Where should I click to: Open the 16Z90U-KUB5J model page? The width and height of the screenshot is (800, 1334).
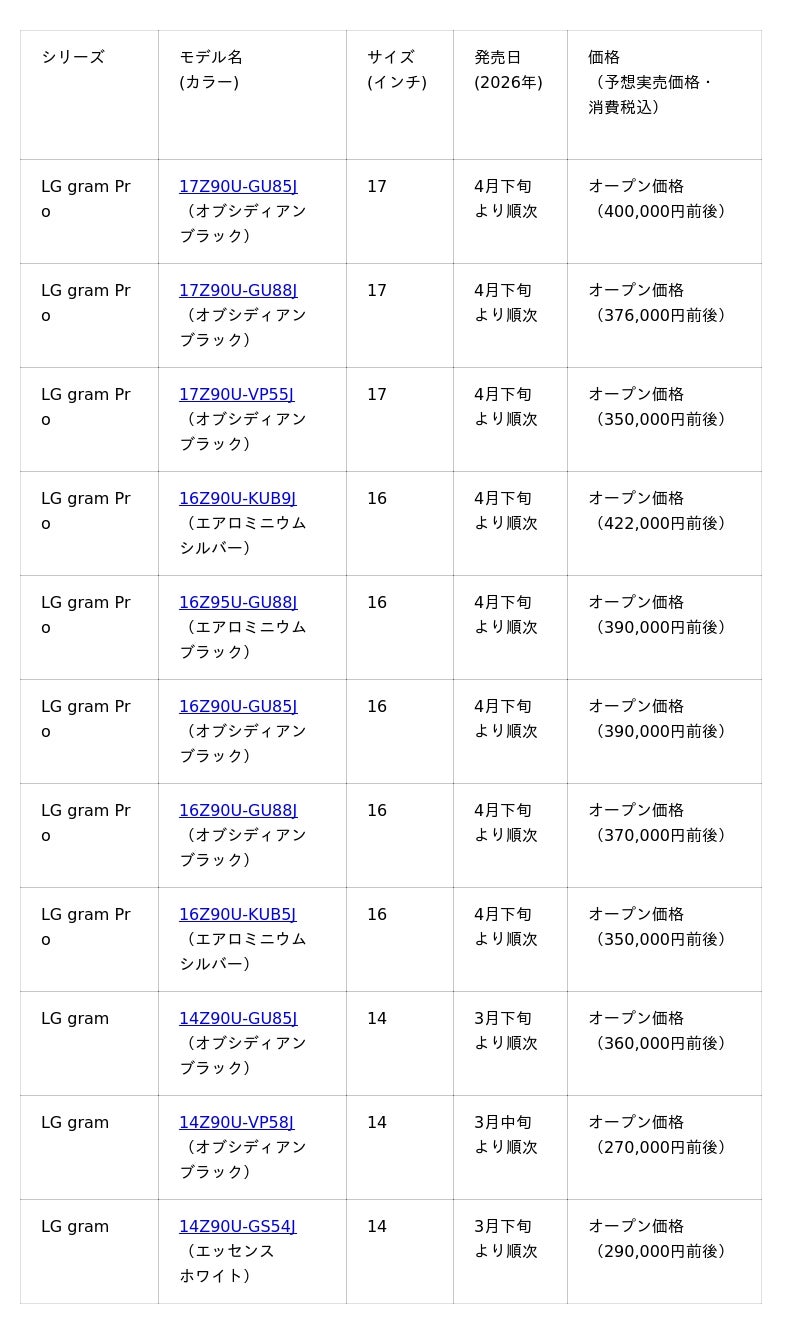237,915
